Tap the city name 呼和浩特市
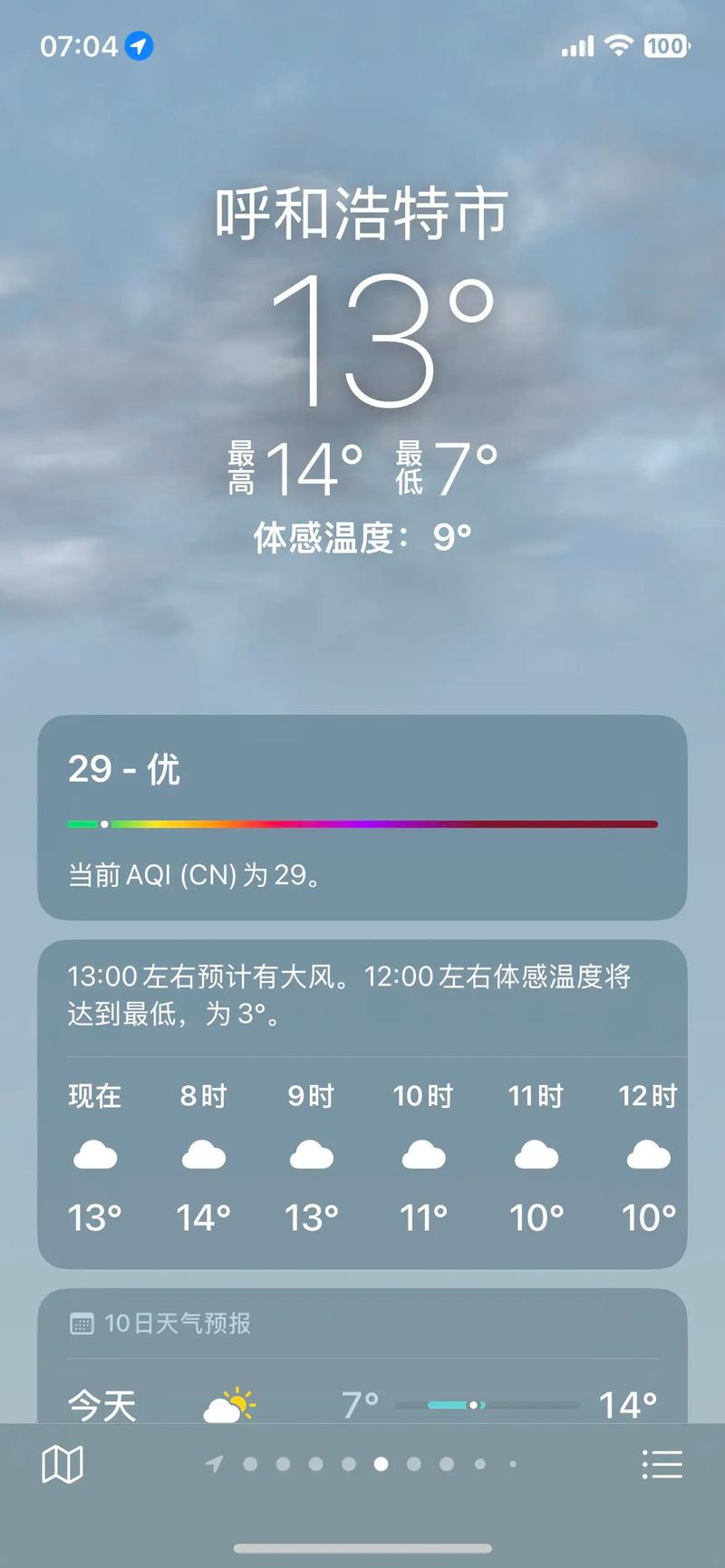This screenshot has height=1568, width=725. (x=361, y=214)
